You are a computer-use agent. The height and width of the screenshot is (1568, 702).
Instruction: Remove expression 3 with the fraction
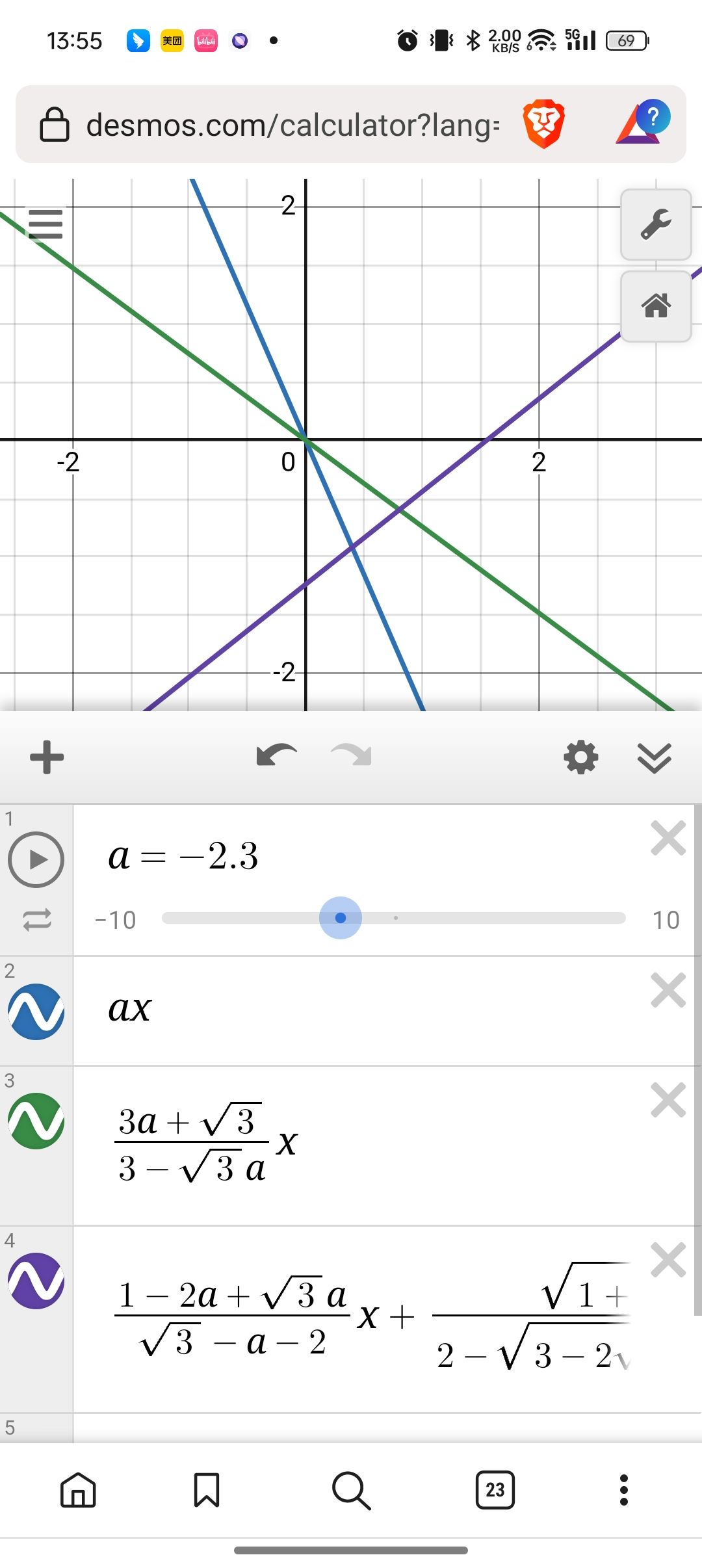(668, 1100)
